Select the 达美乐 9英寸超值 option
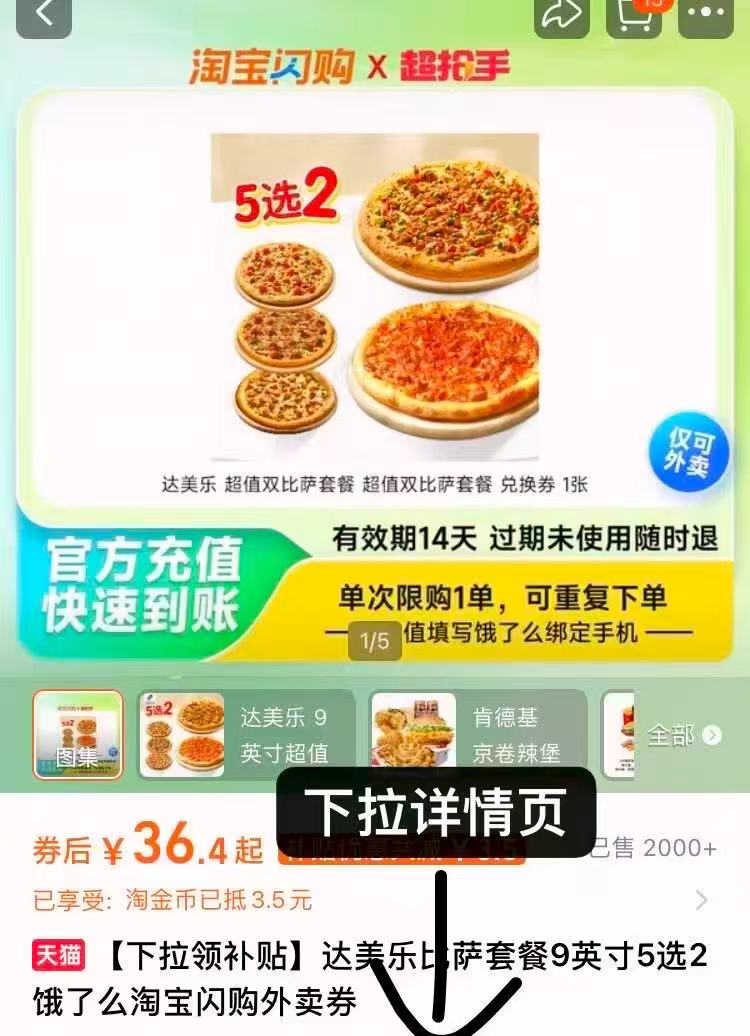This screenshot has height=1036, width=750. (246, 734)
